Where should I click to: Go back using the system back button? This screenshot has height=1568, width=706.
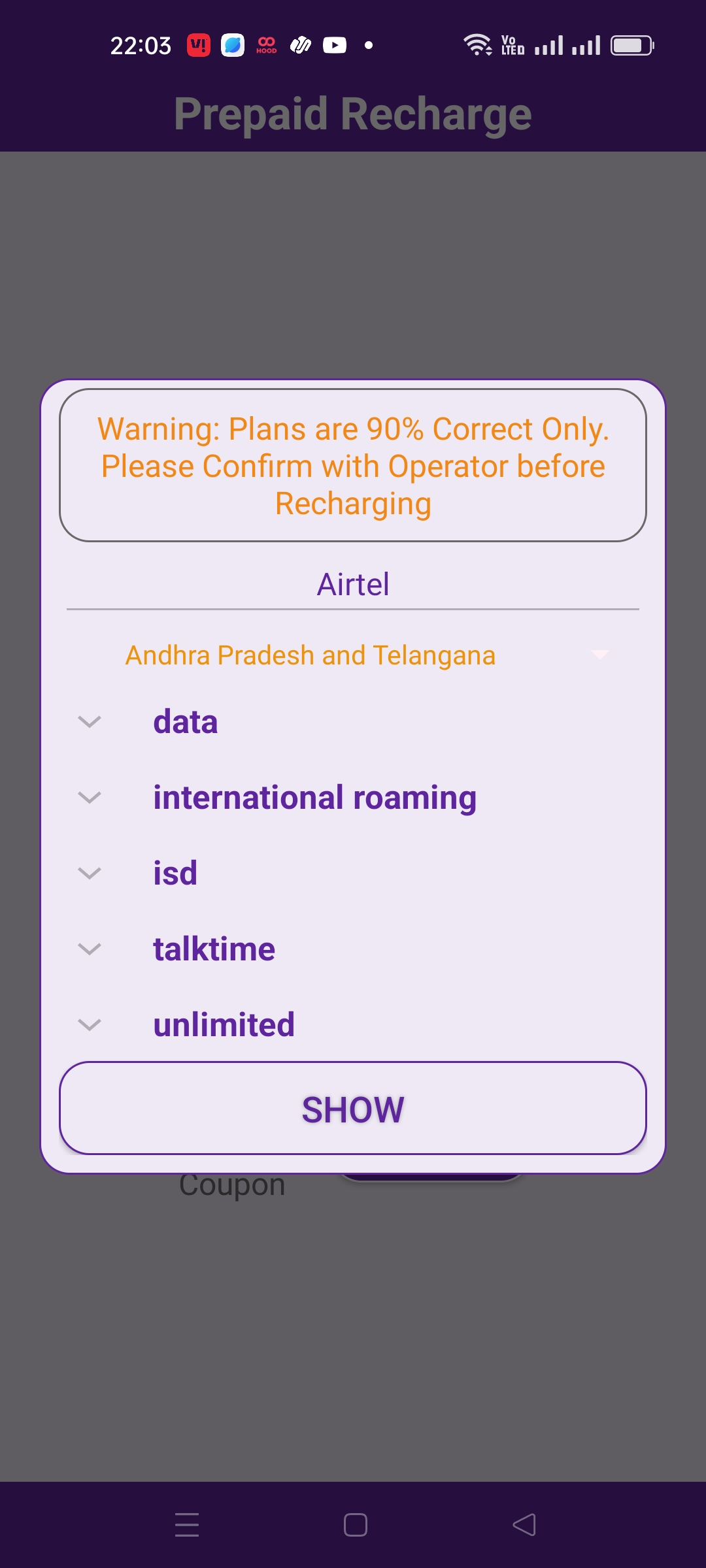coord(524,1525)
